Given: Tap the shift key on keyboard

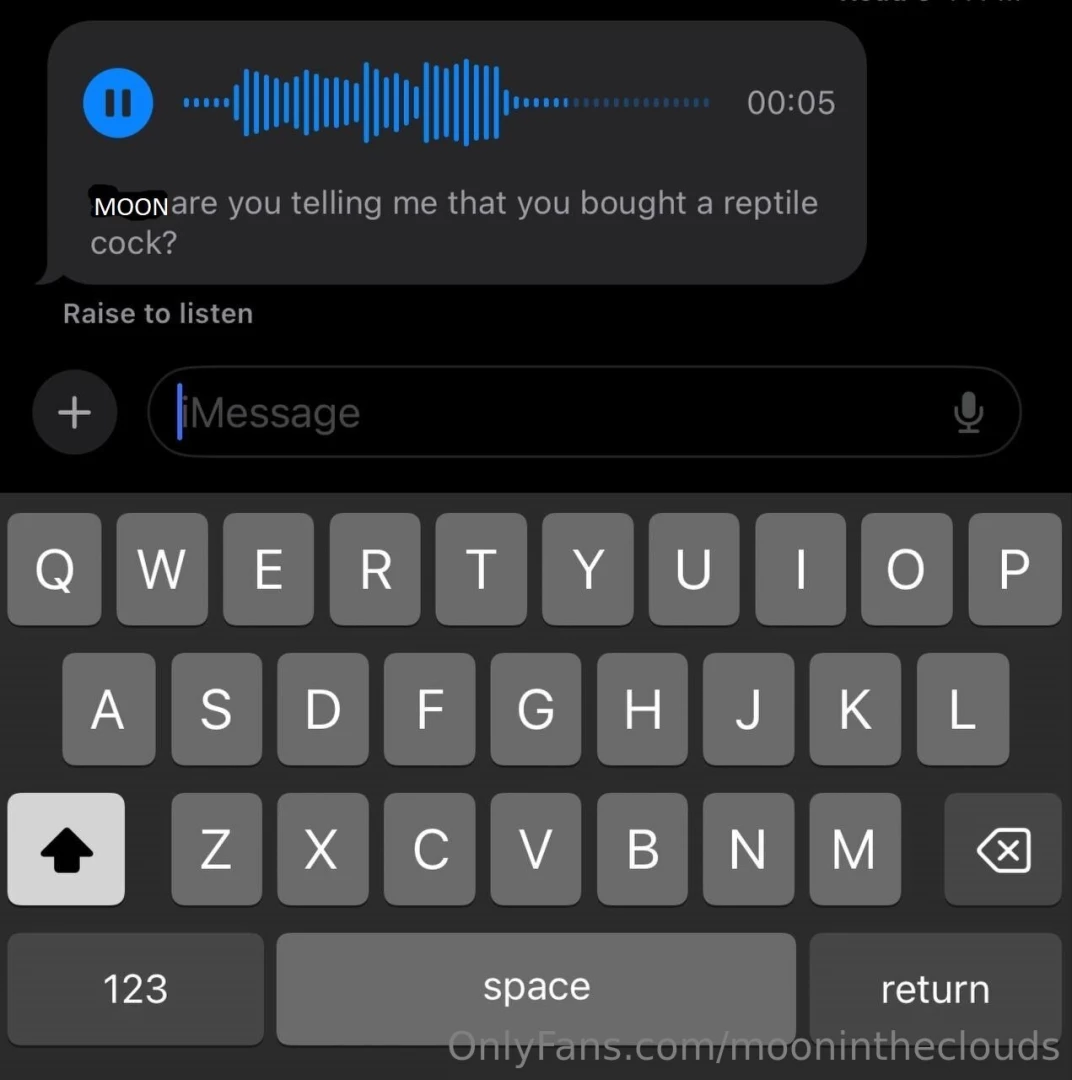Looking at the screenshot, I should pos(66,849).
